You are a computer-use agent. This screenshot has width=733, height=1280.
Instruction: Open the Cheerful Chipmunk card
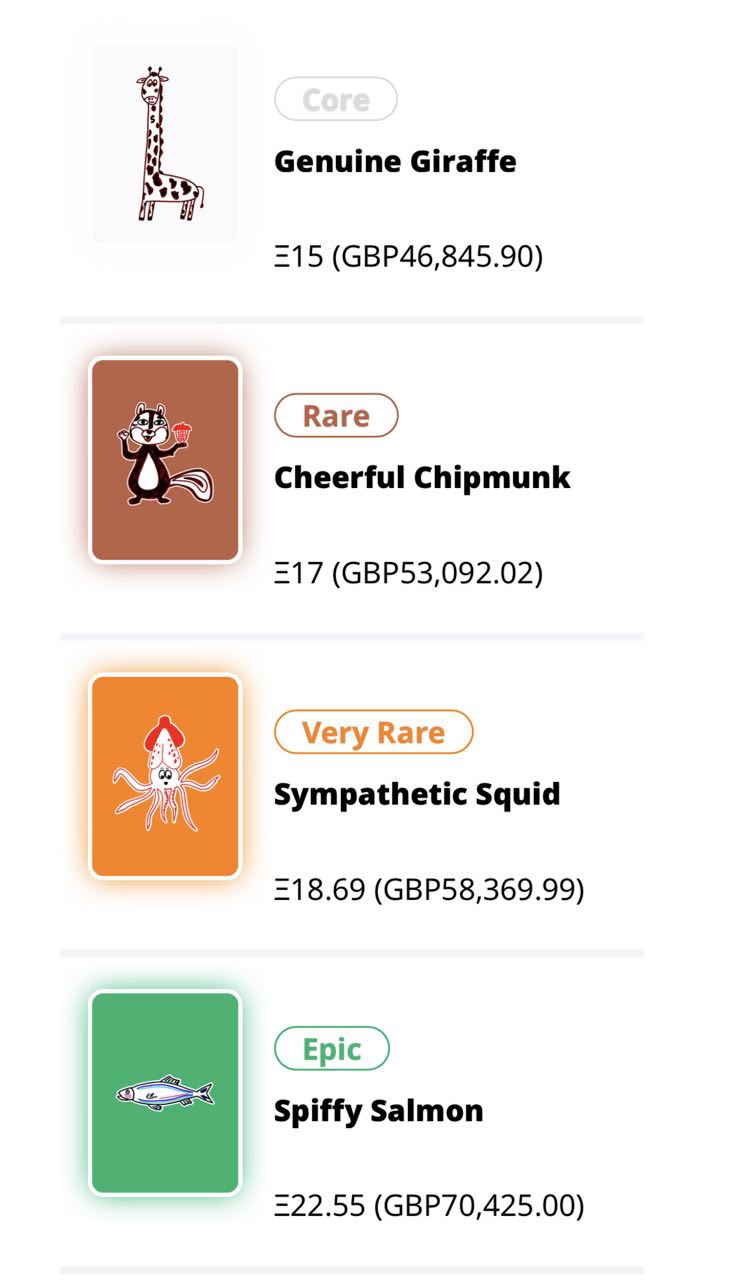[x=351, y=478]
